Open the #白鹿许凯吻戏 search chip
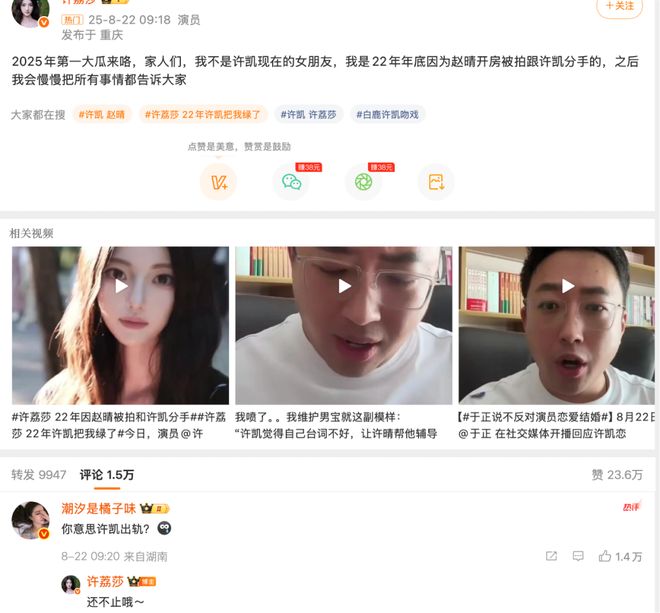The image size is (660, 613). pos(390,114)
